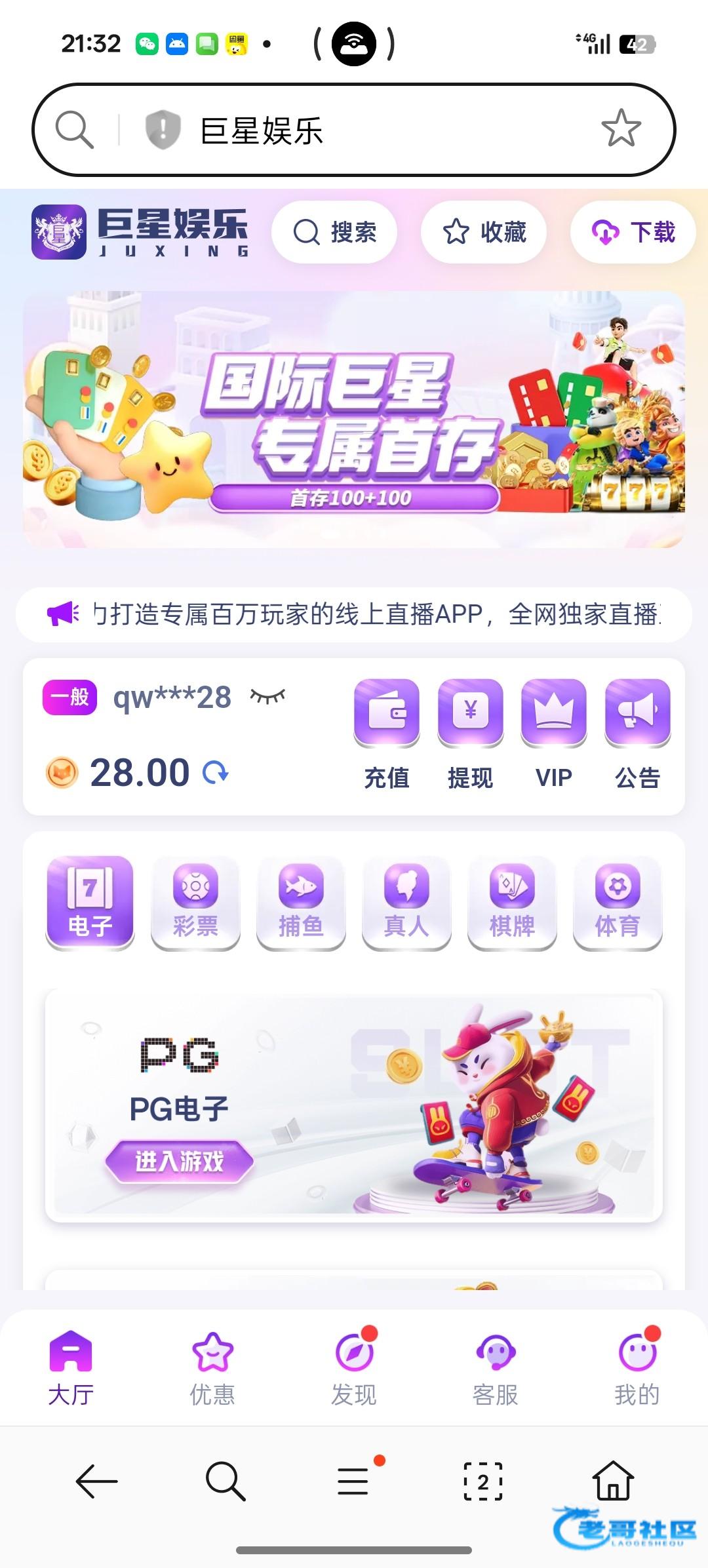Go back with the browser back arrow

[x=97, y=1481]
